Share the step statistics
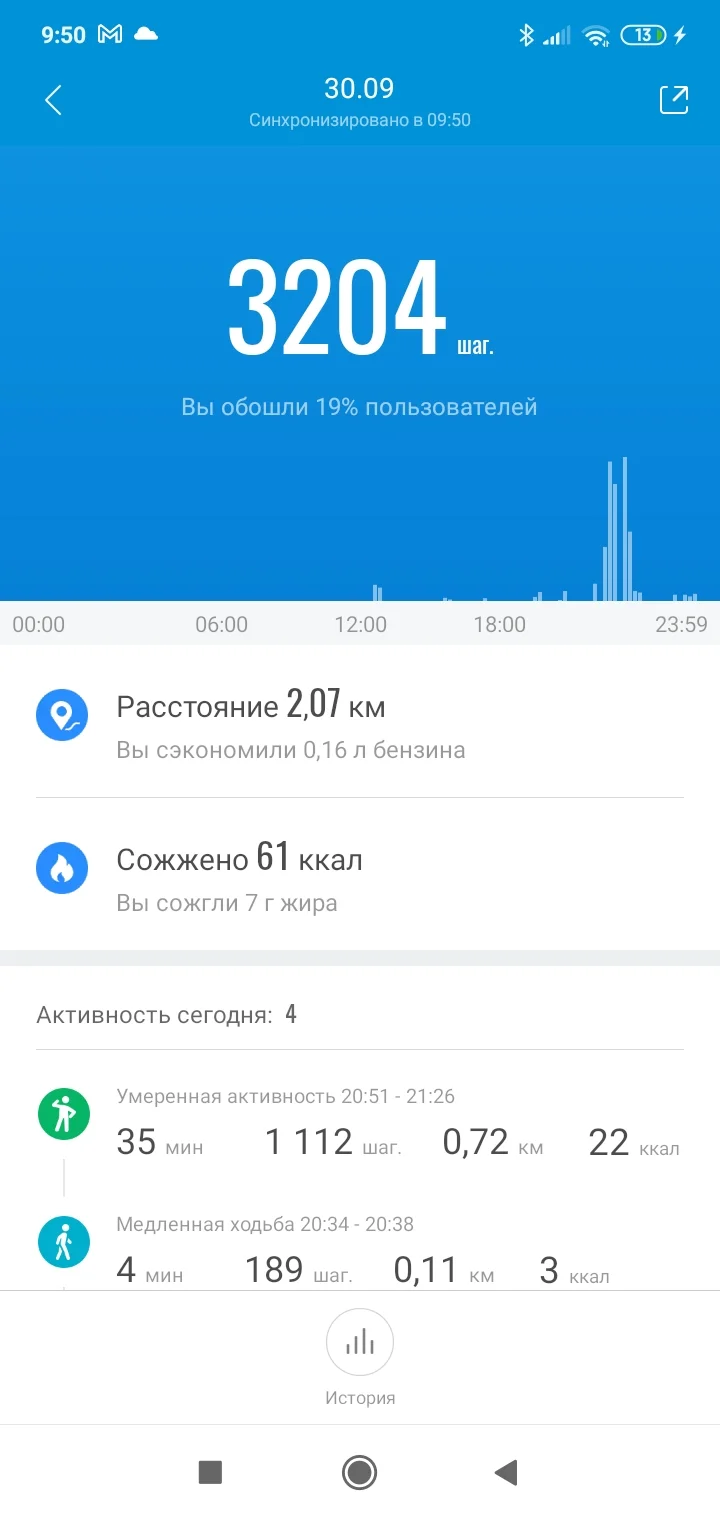This screenshot has width=720, height=1520. pyautogui.click(x=673, y=100)
